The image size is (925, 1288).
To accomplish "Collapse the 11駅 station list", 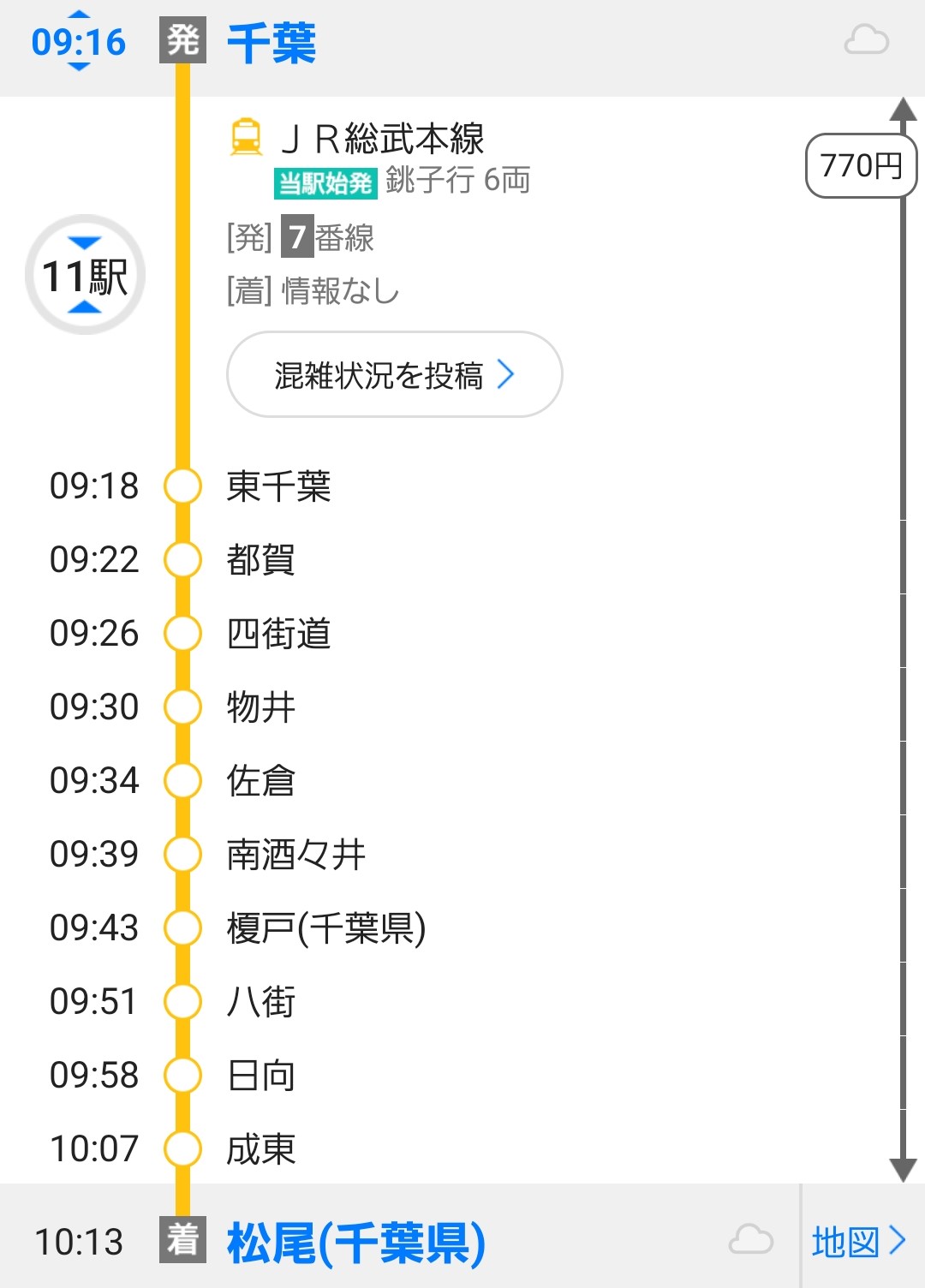I will [85, 275].
